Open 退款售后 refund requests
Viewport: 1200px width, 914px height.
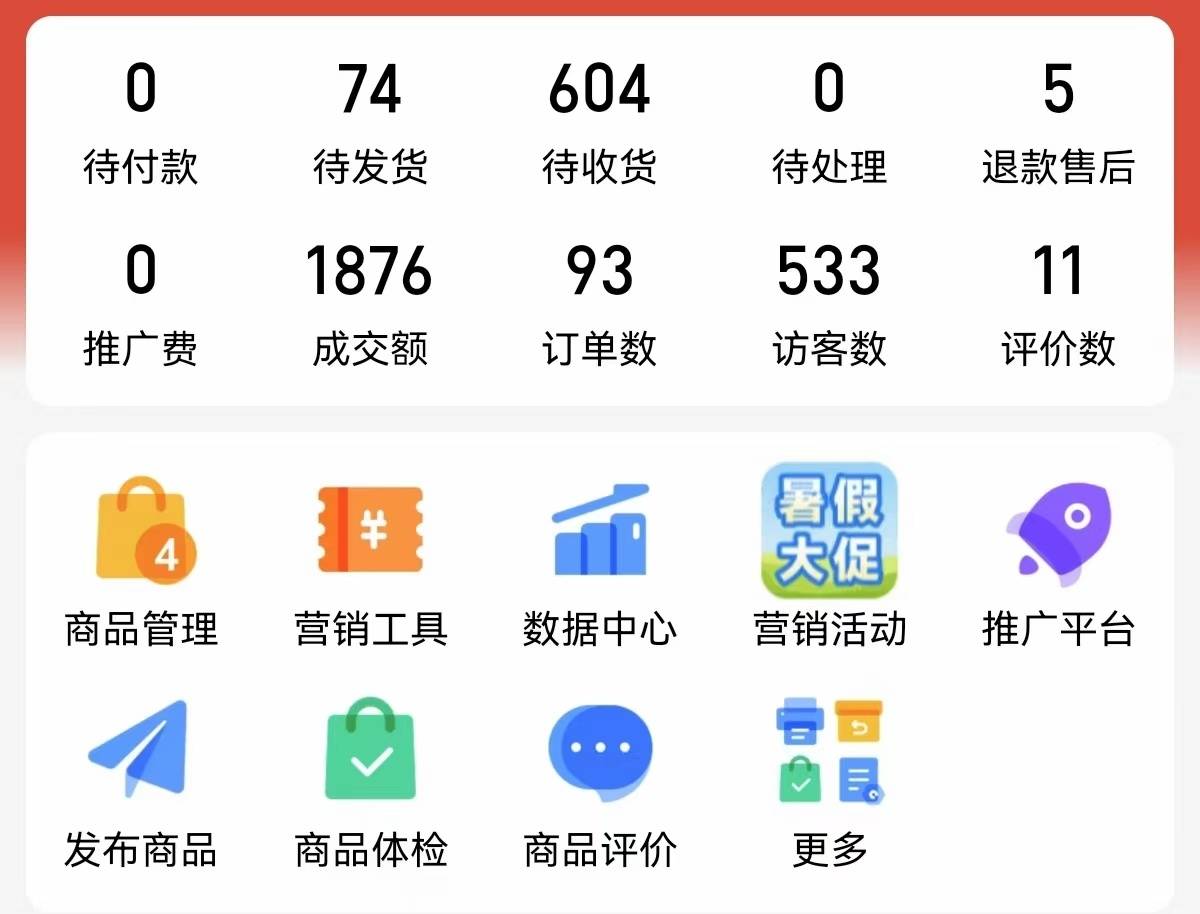coord(1058,125)
